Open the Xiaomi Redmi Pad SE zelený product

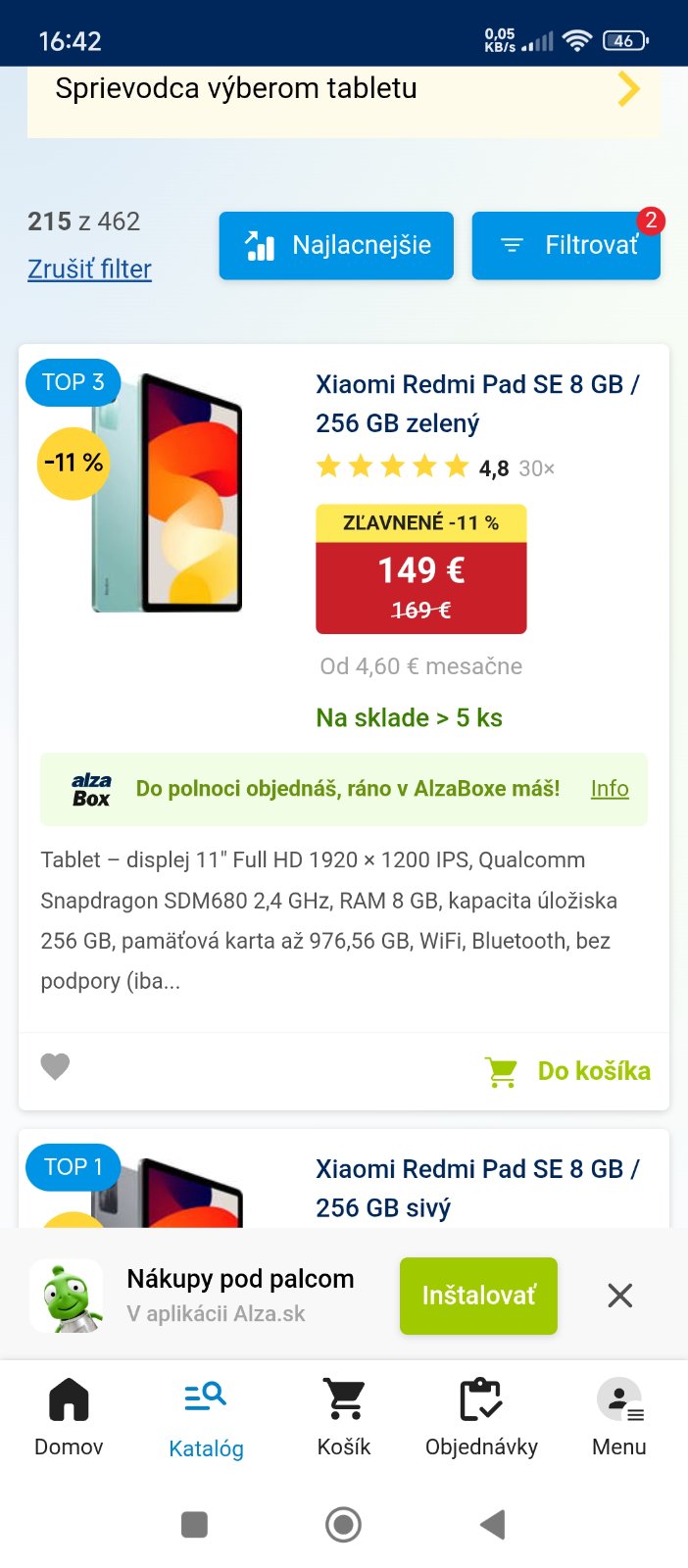click(476, 404)
